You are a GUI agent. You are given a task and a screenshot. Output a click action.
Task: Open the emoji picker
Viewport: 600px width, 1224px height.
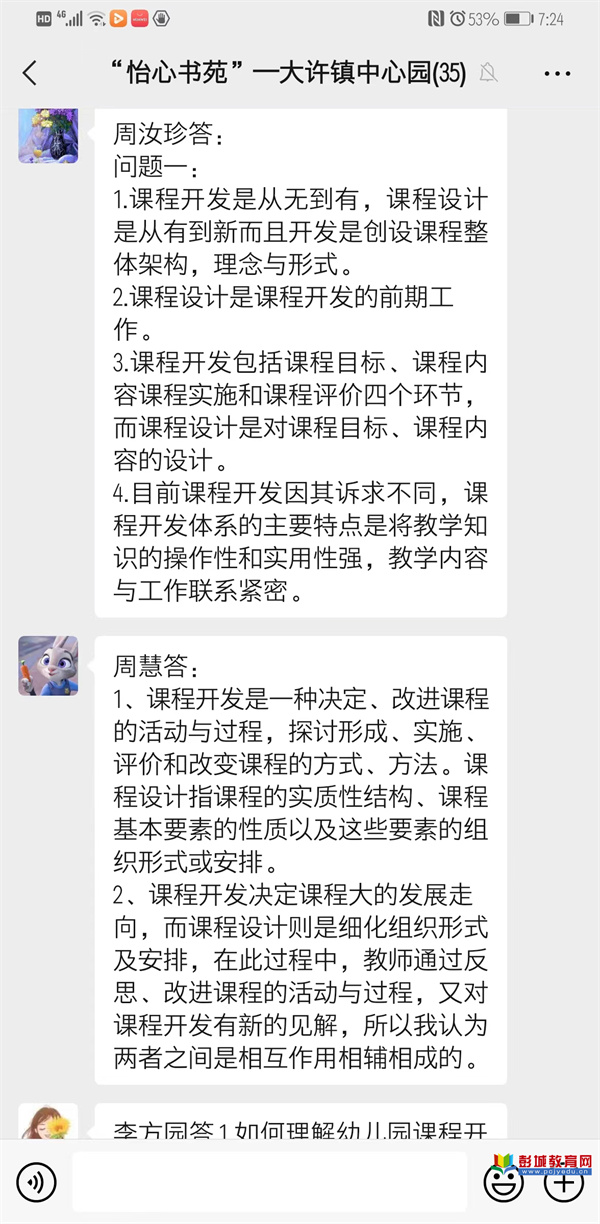[502, 1183]
